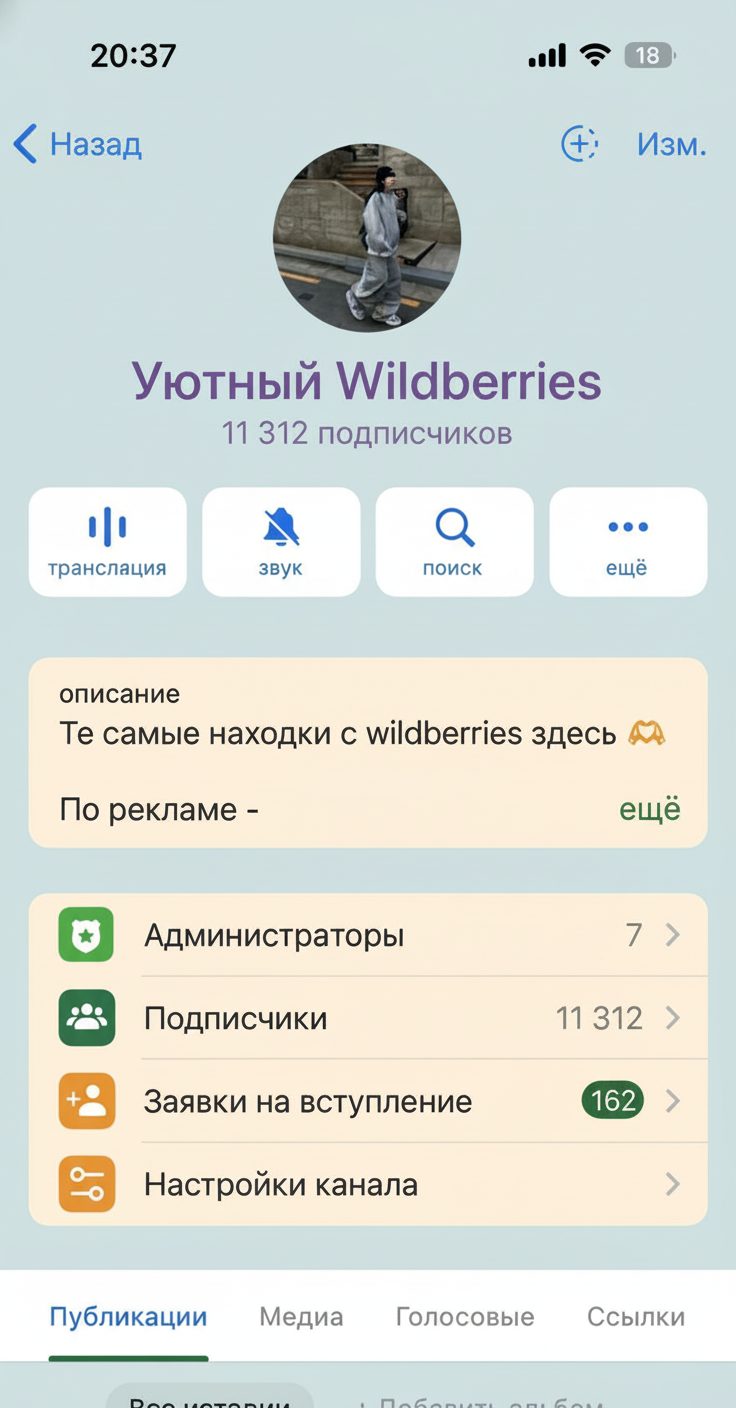View Заявки на вступление requests
The height and width of the screenshot is (1408, 736).
pos(368,1101)
